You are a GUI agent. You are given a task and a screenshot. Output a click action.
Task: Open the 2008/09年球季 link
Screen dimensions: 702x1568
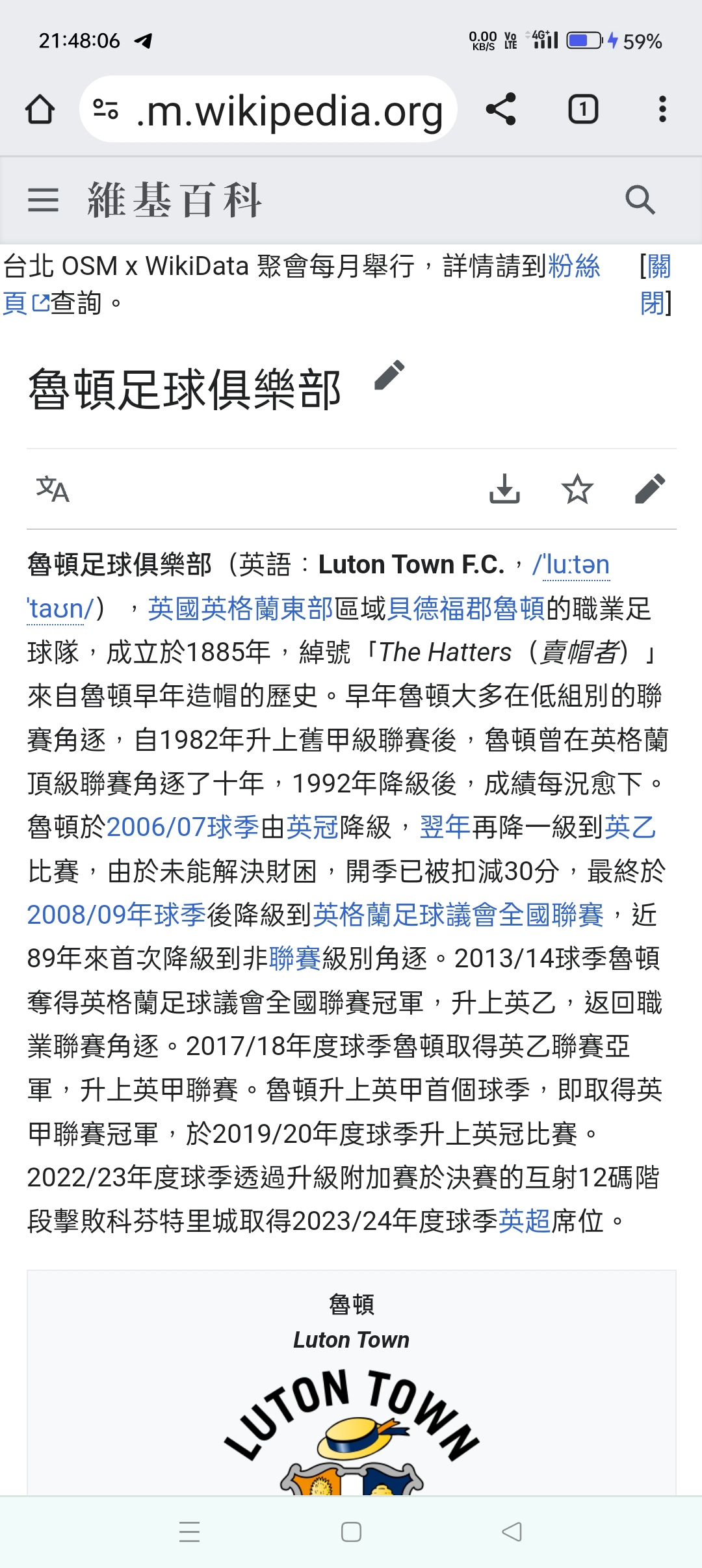tap(116, 915)
